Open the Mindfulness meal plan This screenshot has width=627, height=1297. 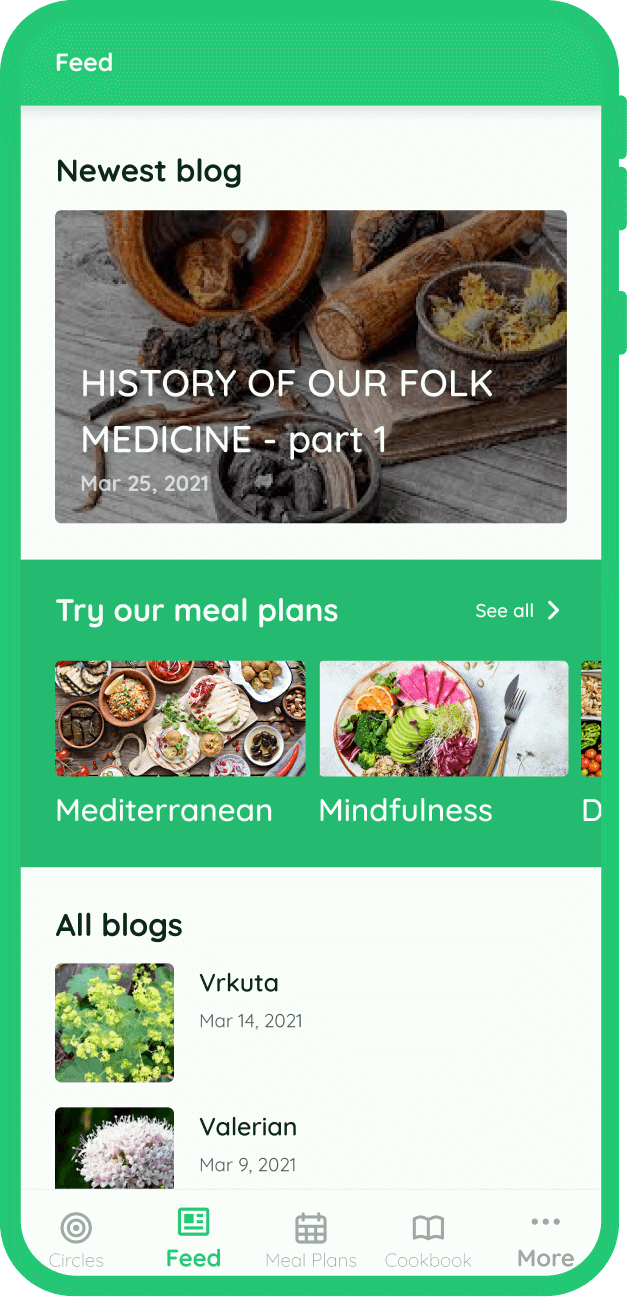(x=444, y=743)
